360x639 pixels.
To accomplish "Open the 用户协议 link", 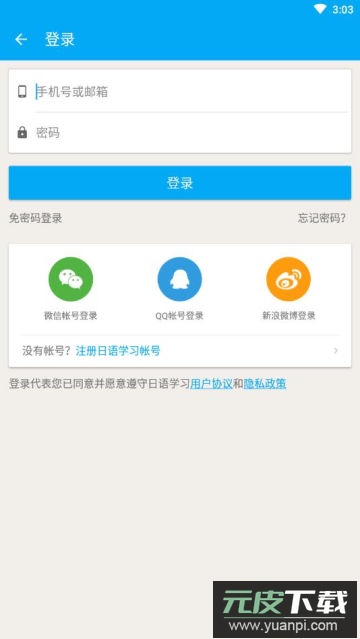I will point(211,383).
